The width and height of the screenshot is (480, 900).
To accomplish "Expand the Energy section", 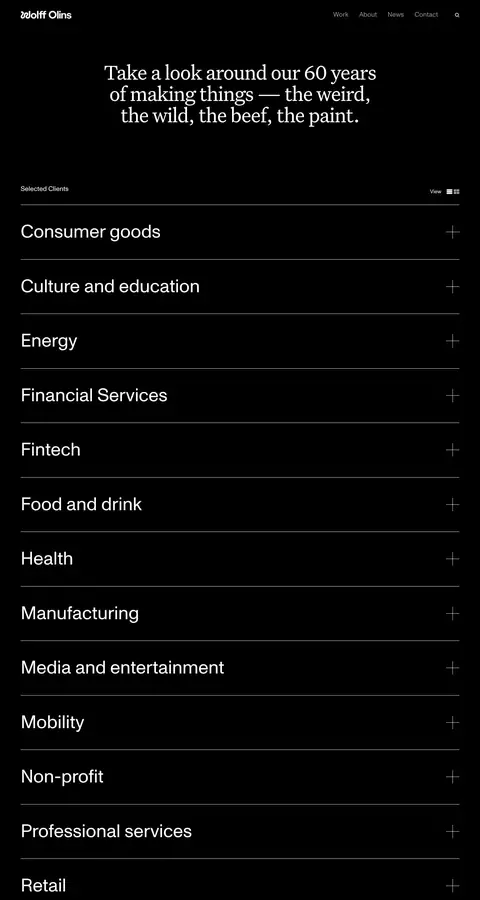I will pyautogui.click(x=240, y=341).
